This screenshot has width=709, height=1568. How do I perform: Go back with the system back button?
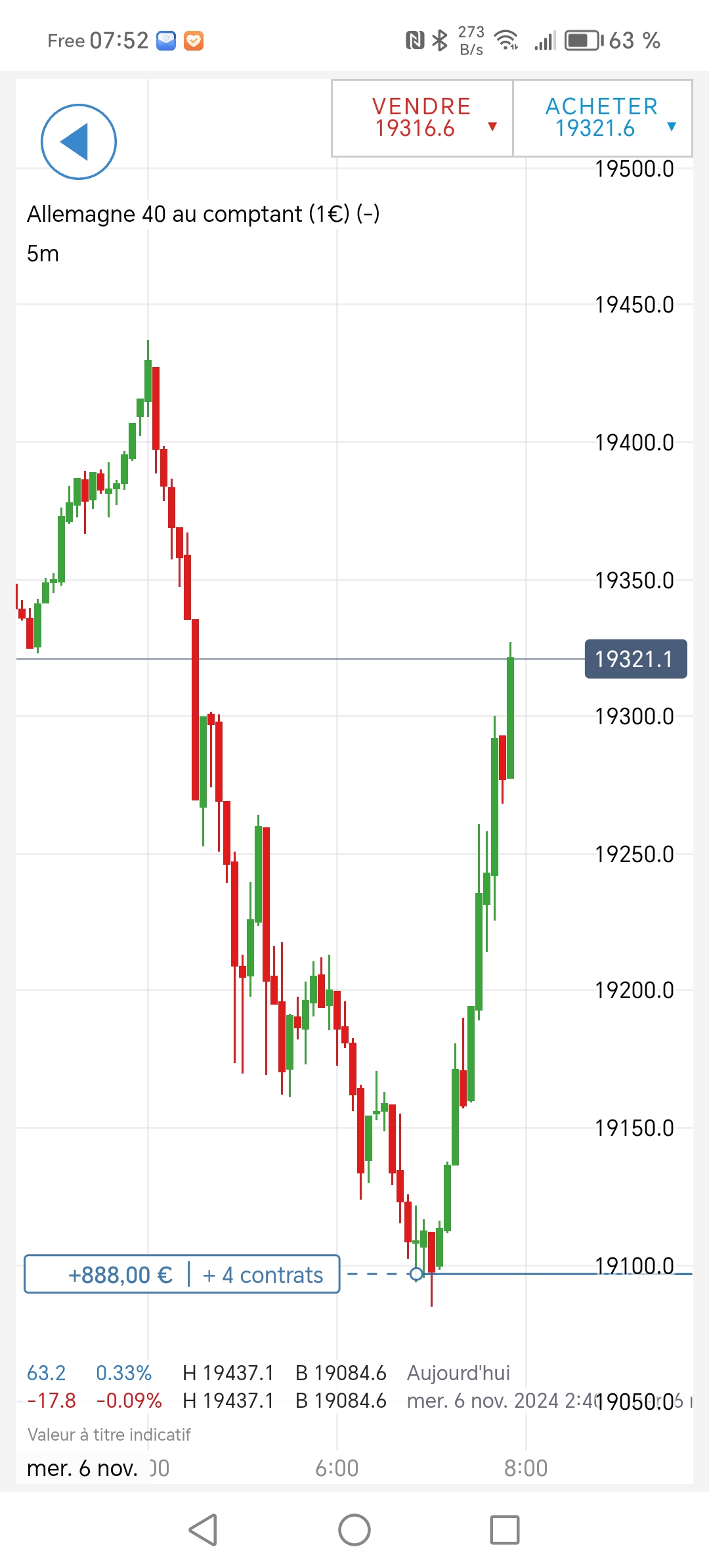(203, 1529)
